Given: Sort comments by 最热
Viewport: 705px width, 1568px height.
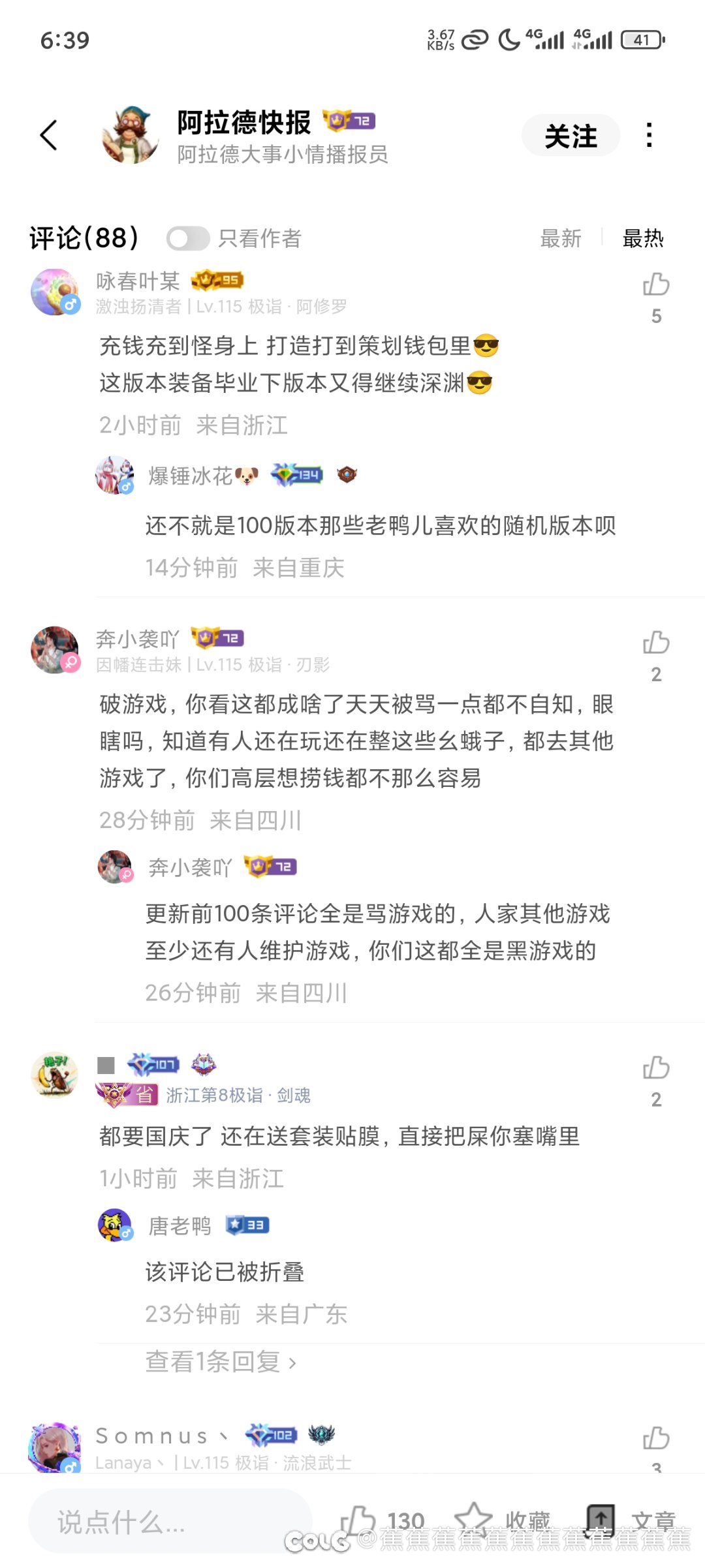Looking at the screenshot, I should (x=642, y=238).
